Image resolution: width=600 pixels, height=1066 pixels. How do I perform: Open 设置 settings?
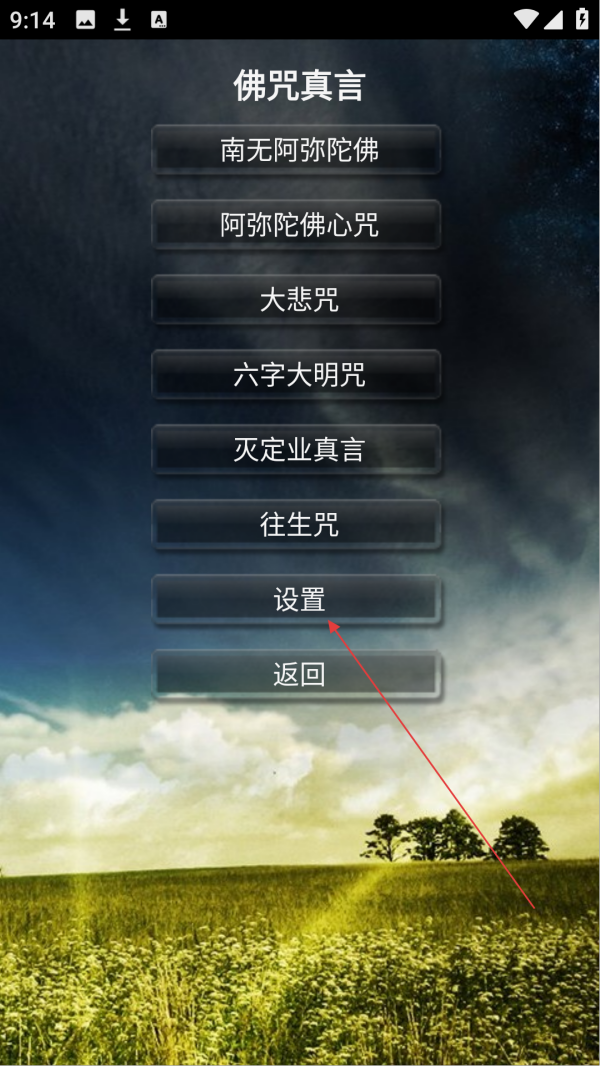pyautogui.click(x=296, y=600)
